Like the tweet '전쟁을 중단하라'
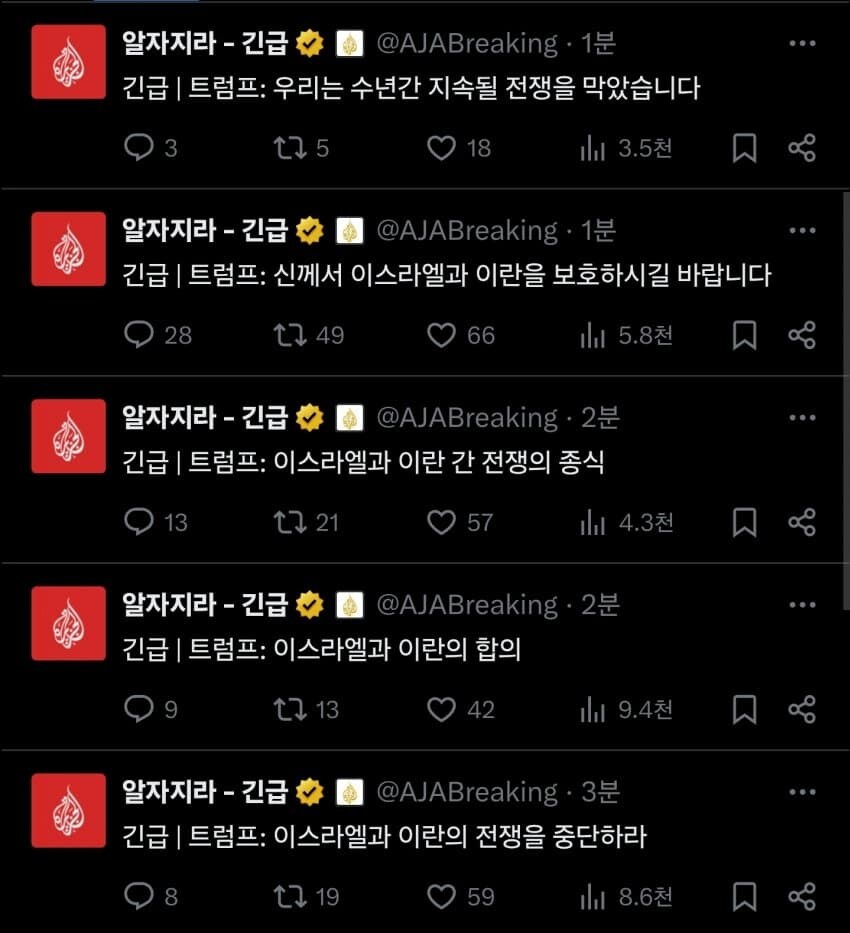This screenshot has width=850, height=933. click(x=441, y=896)
